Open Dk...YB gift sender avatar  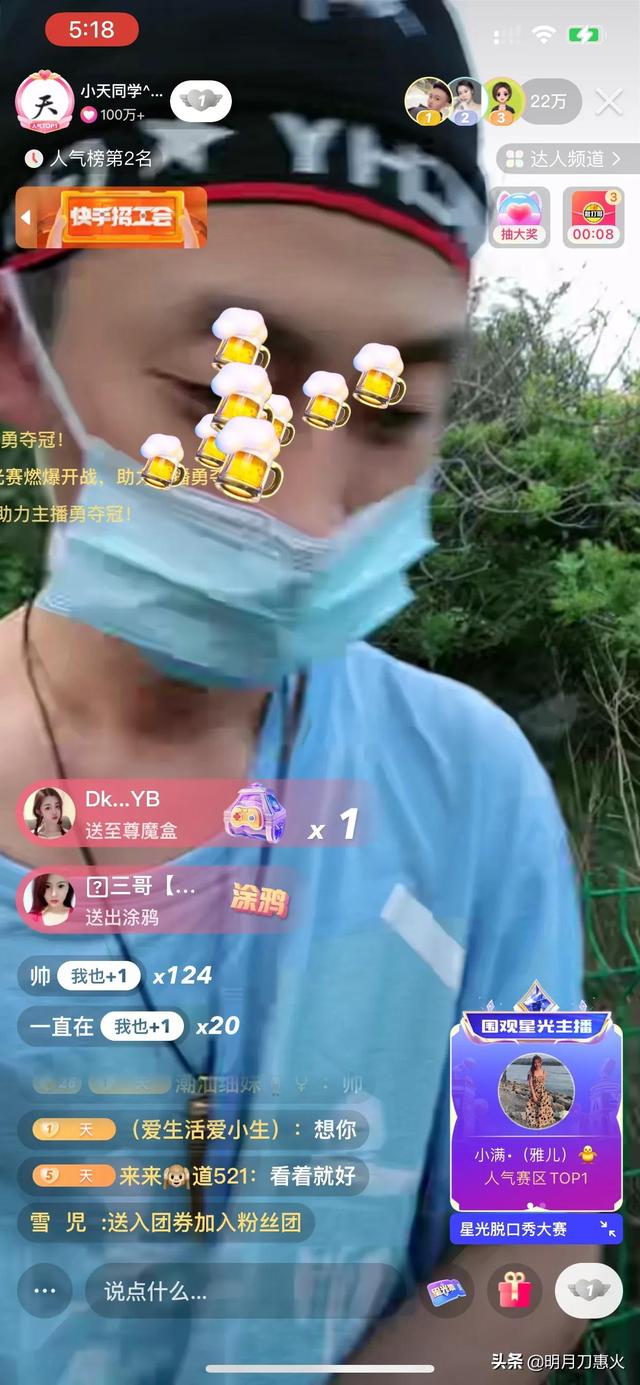coord(49,813)
